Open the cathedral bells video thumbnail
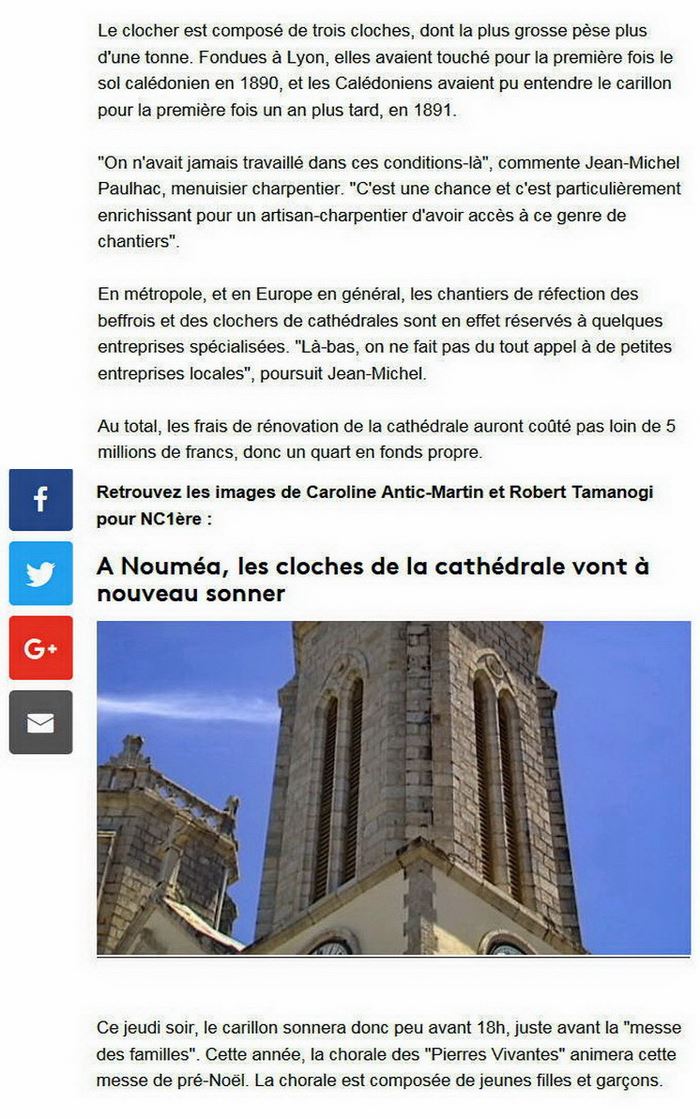Viewport: 700px width, 1119px height. [393, 787]
